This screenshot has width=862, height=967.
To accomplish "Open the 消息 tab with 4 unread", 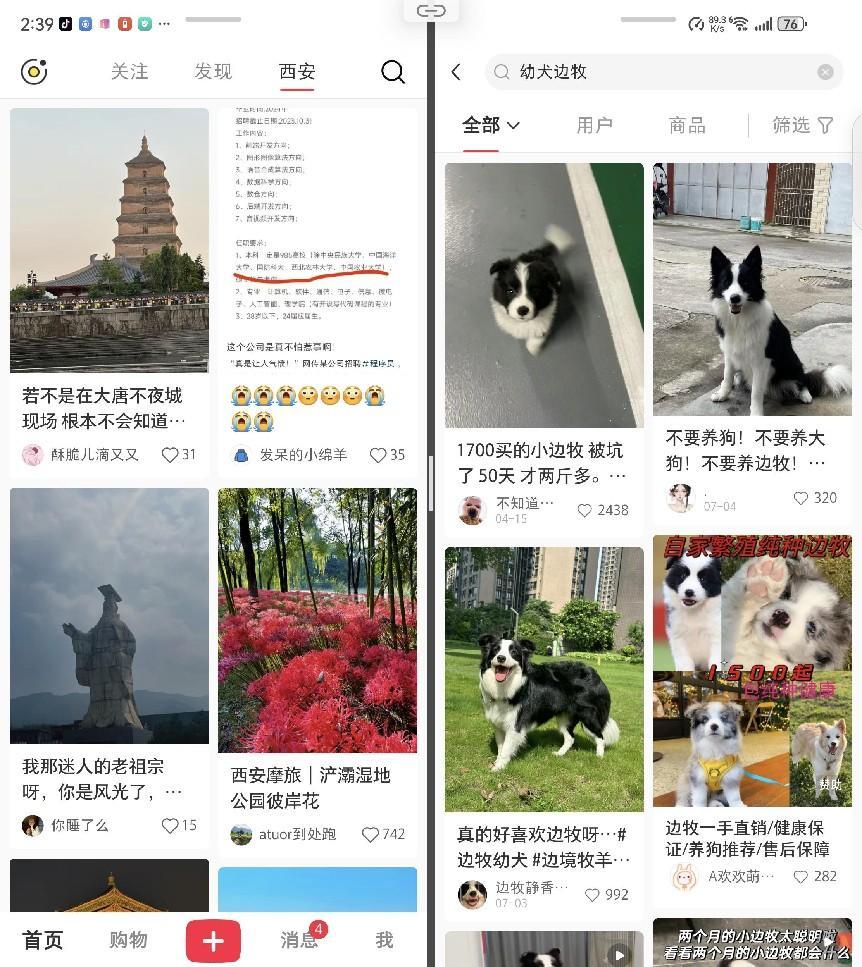I will [299, 940].
